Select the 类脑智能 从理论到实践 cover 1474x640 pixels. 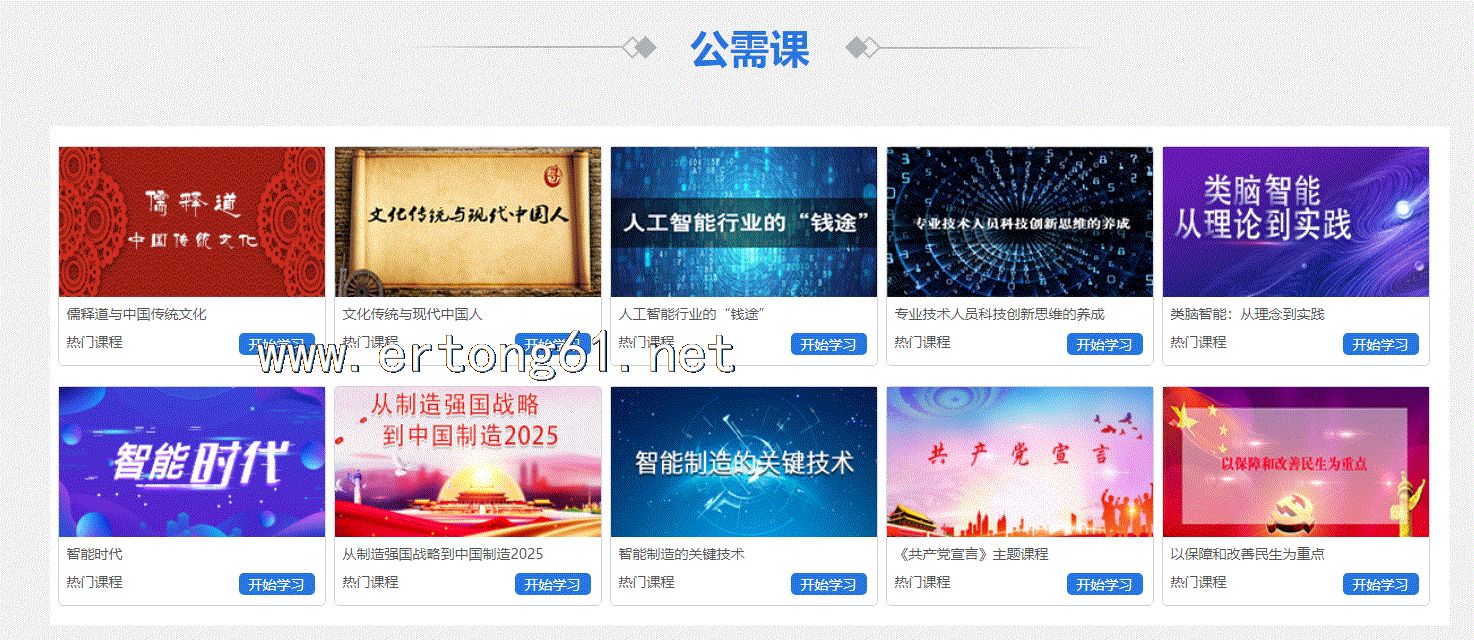(x=1295, y=222)
